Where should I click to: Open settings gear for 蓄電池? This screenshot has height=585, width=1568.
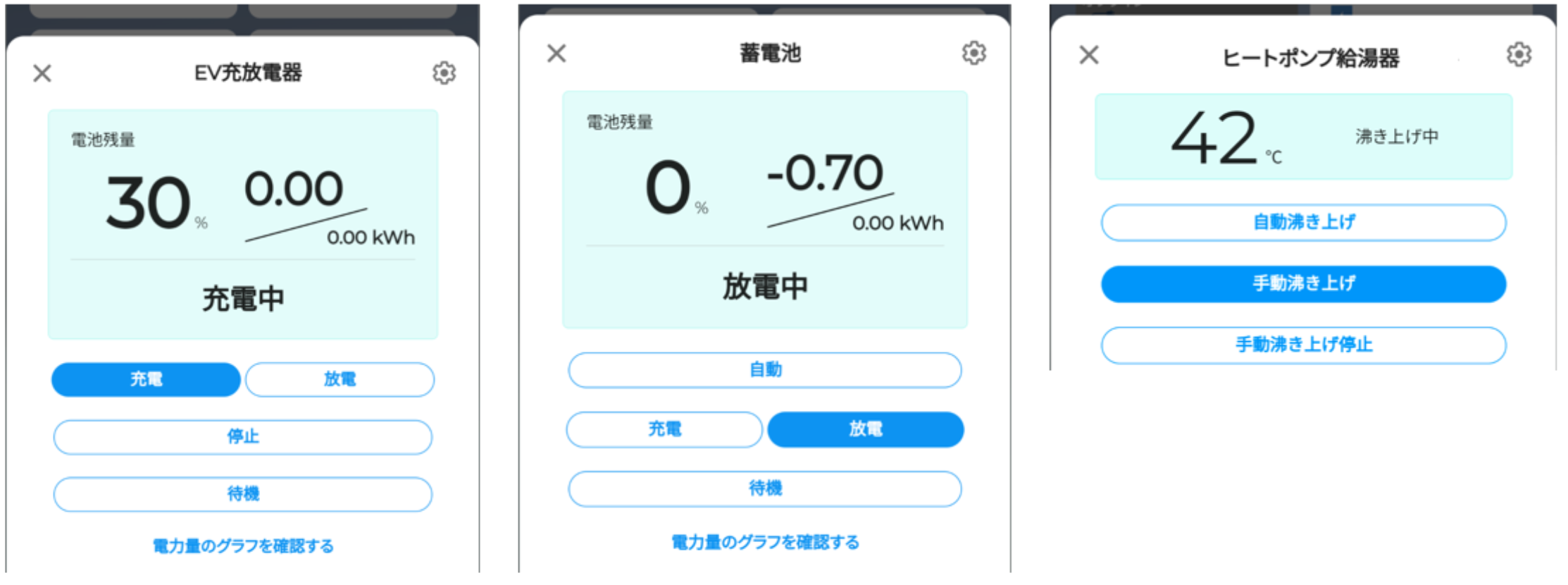[974, 53]
